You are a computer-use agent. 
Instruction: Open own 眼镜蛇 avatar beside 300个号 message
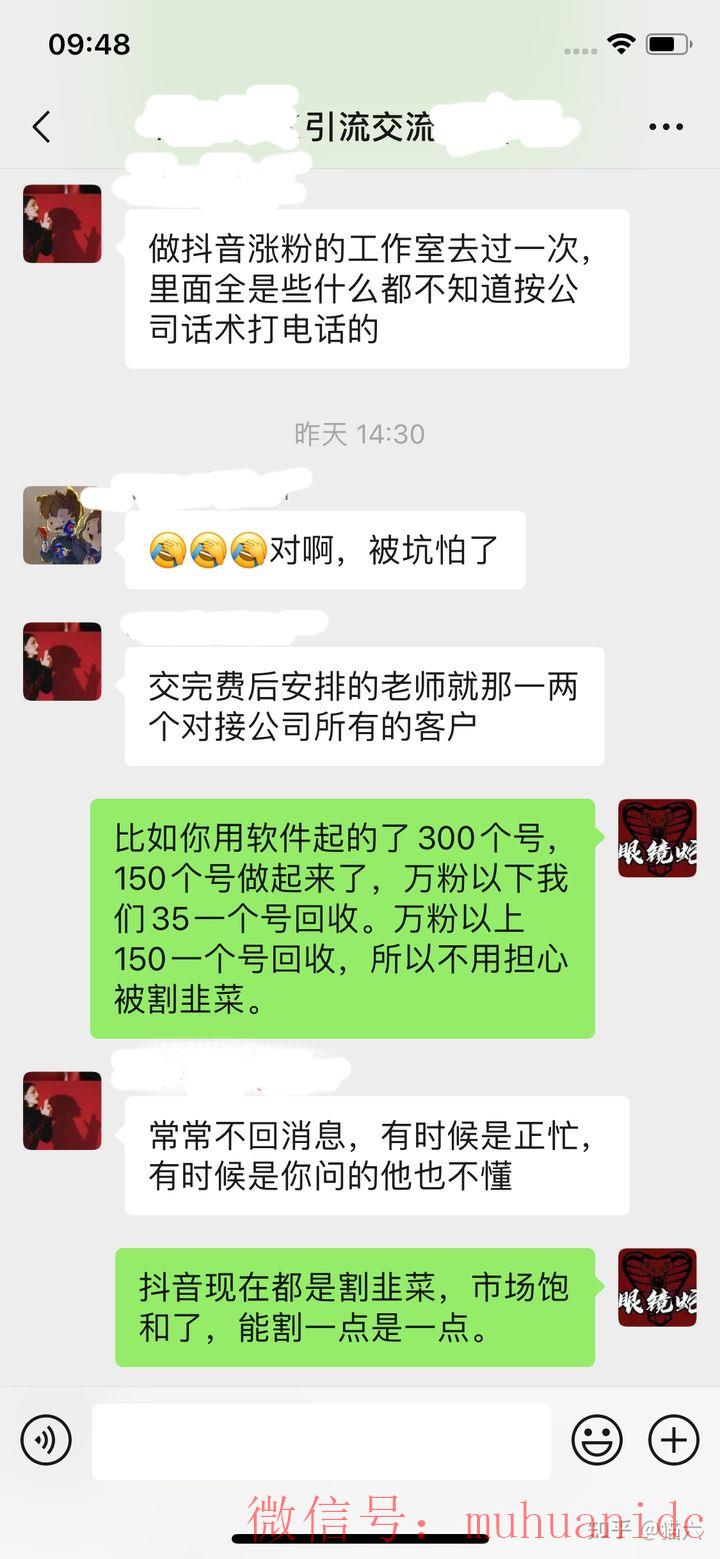657,838
